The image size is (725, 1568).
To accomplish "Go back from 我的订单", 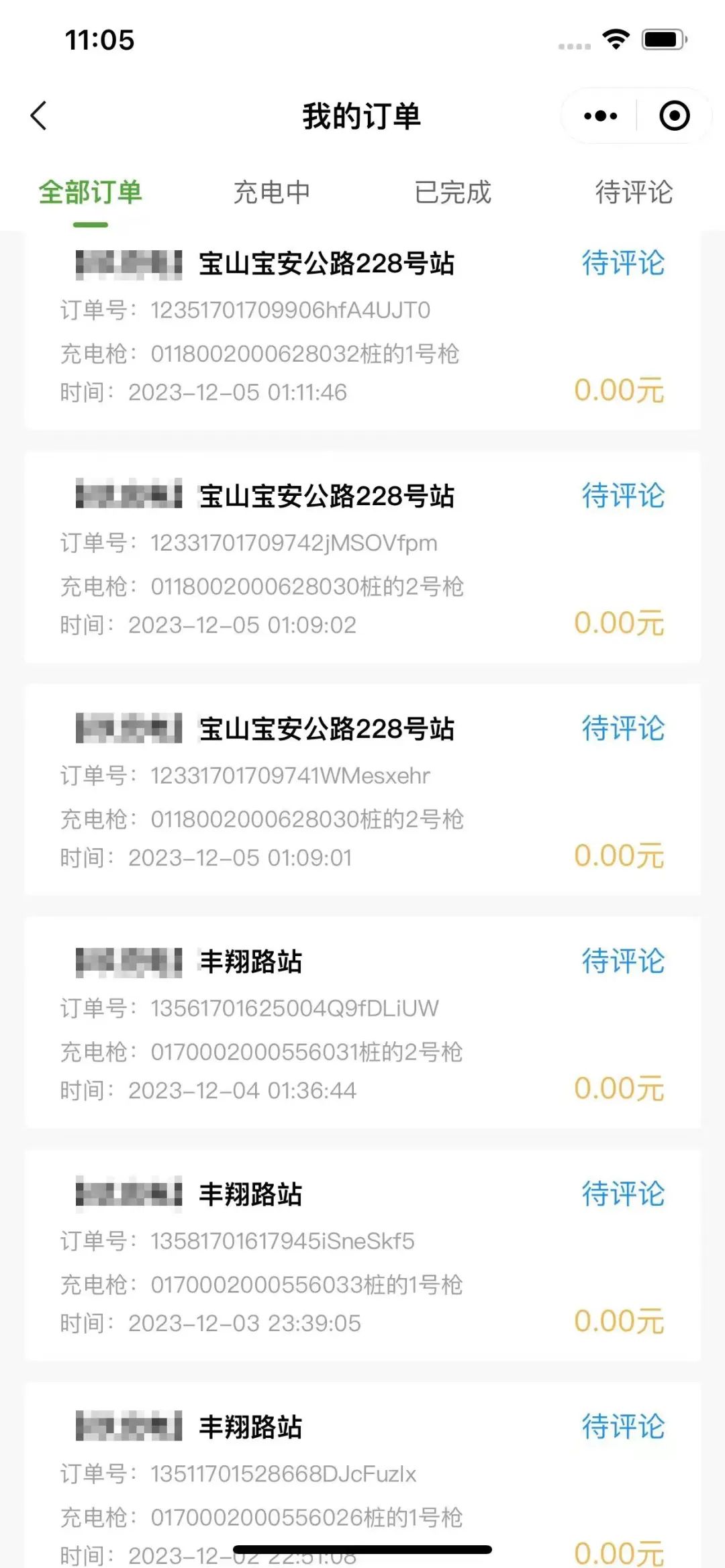I will point(39,115).
